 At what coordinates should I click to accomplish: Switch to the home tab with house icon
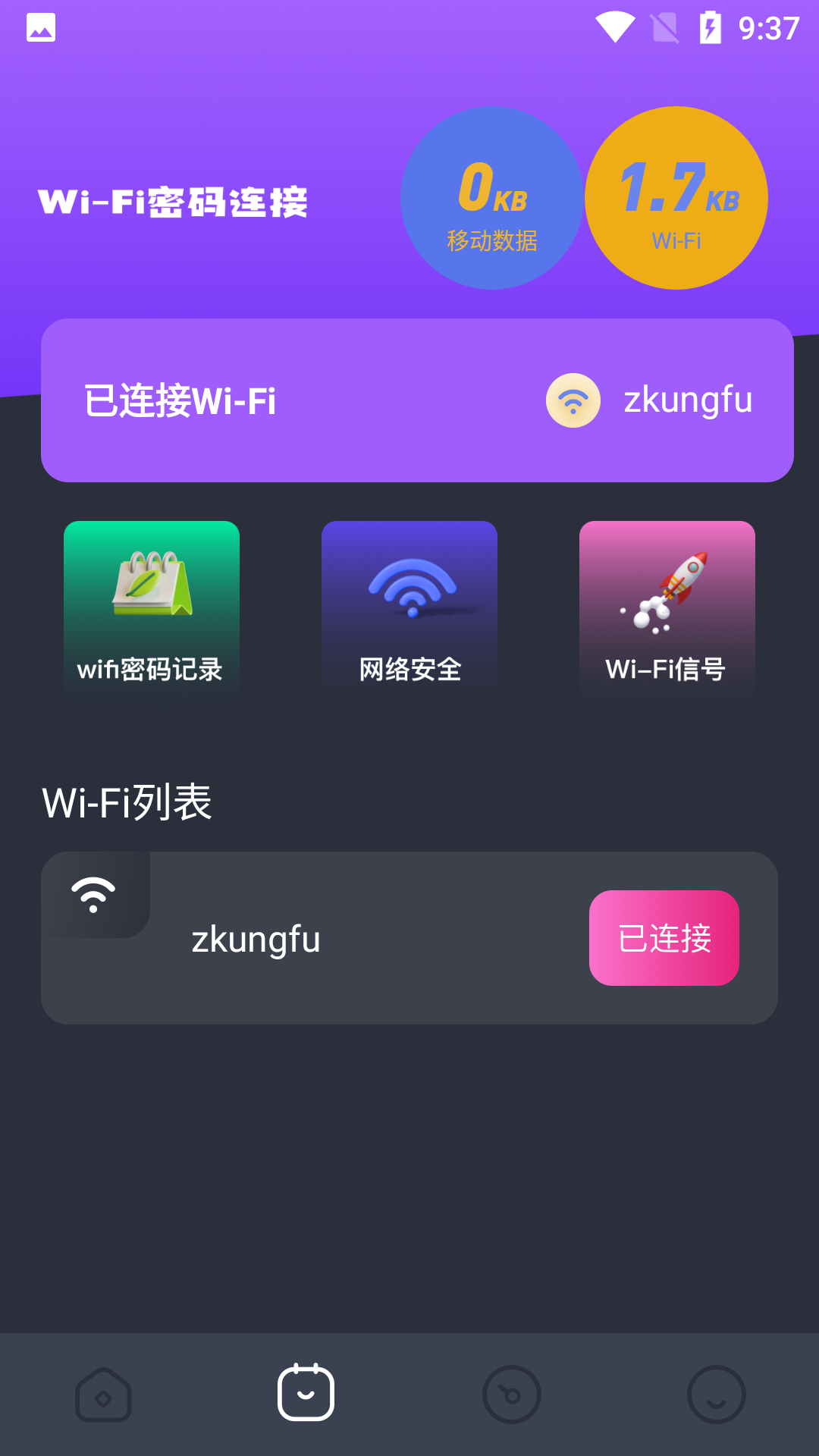pyautogui.click(x=103, y=1395)
